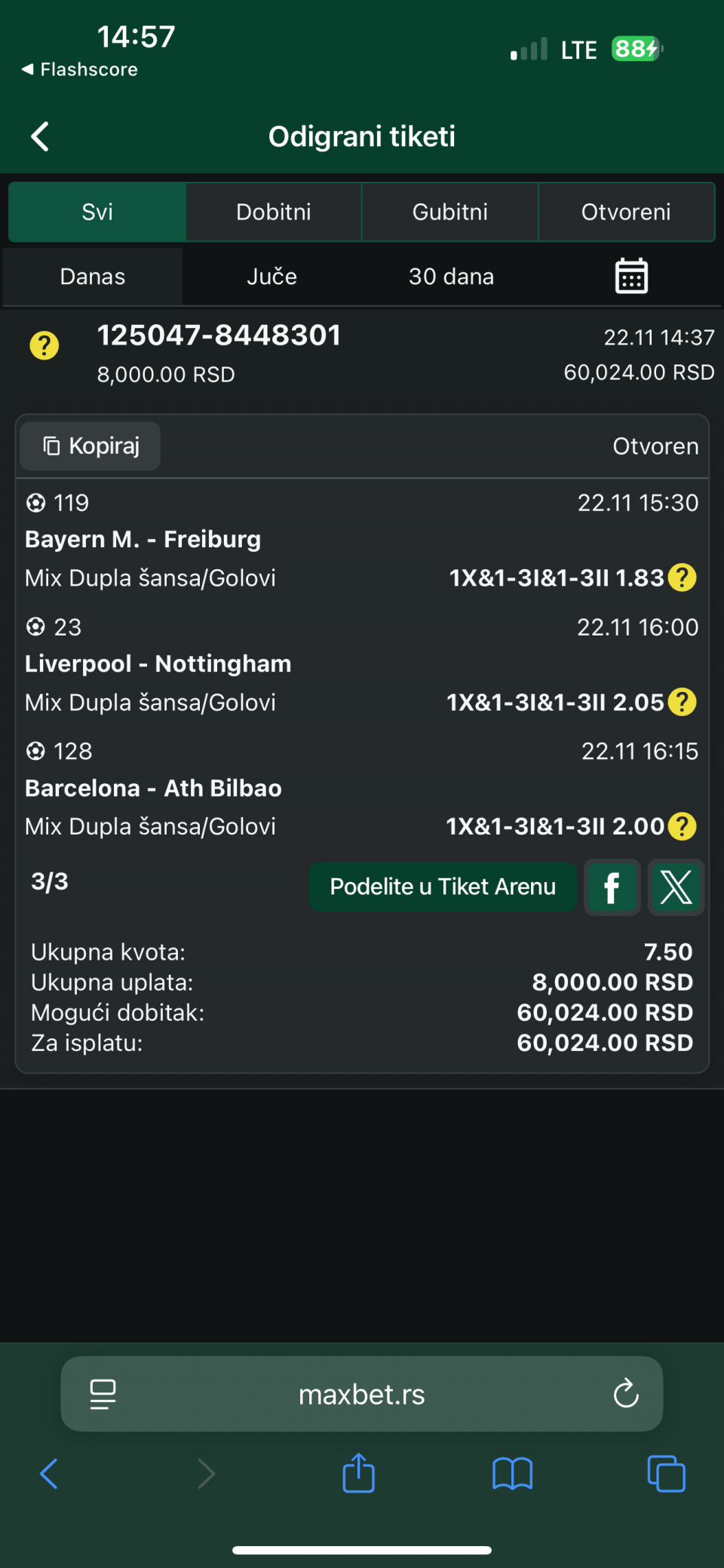Open help icon for Barcelona odds
The height and width of the screenshot is (1568, 724).
(x=683, y=826)
